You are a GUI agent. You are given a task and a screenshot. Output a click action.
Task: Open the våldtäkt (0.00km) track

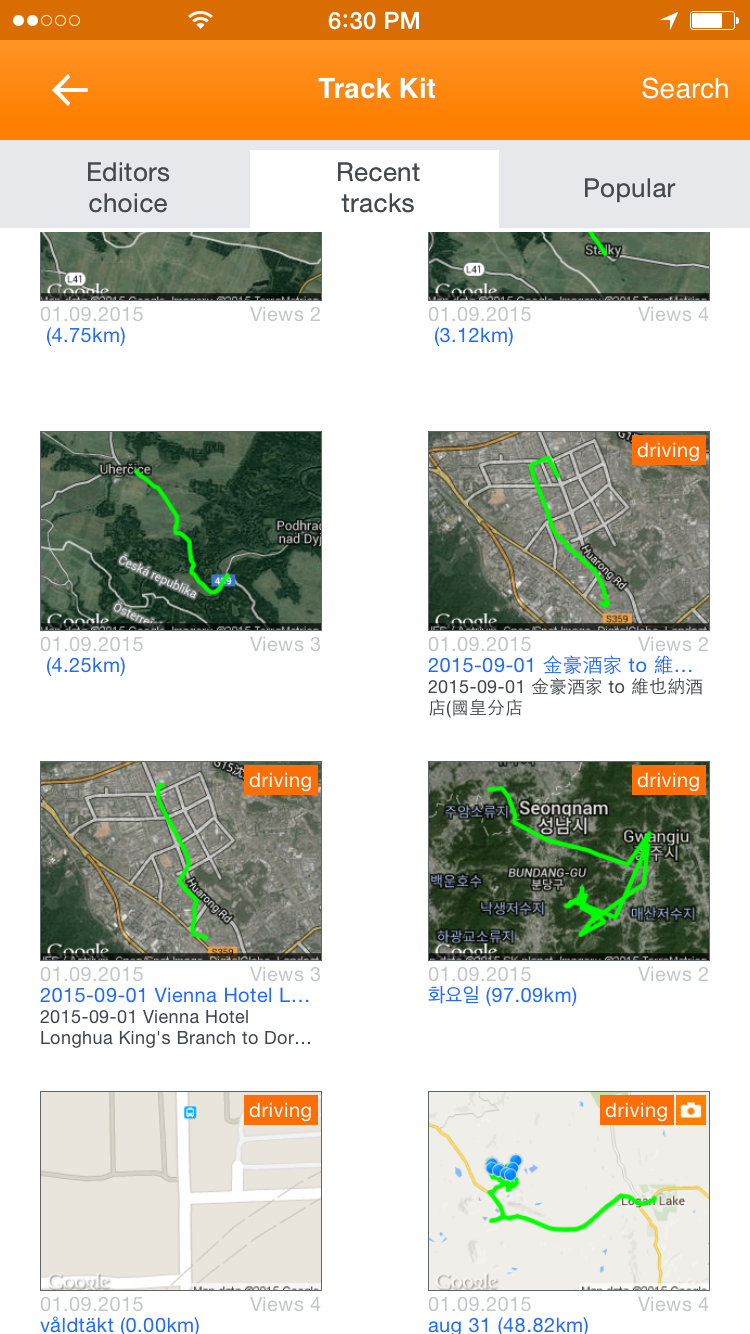119,1324
